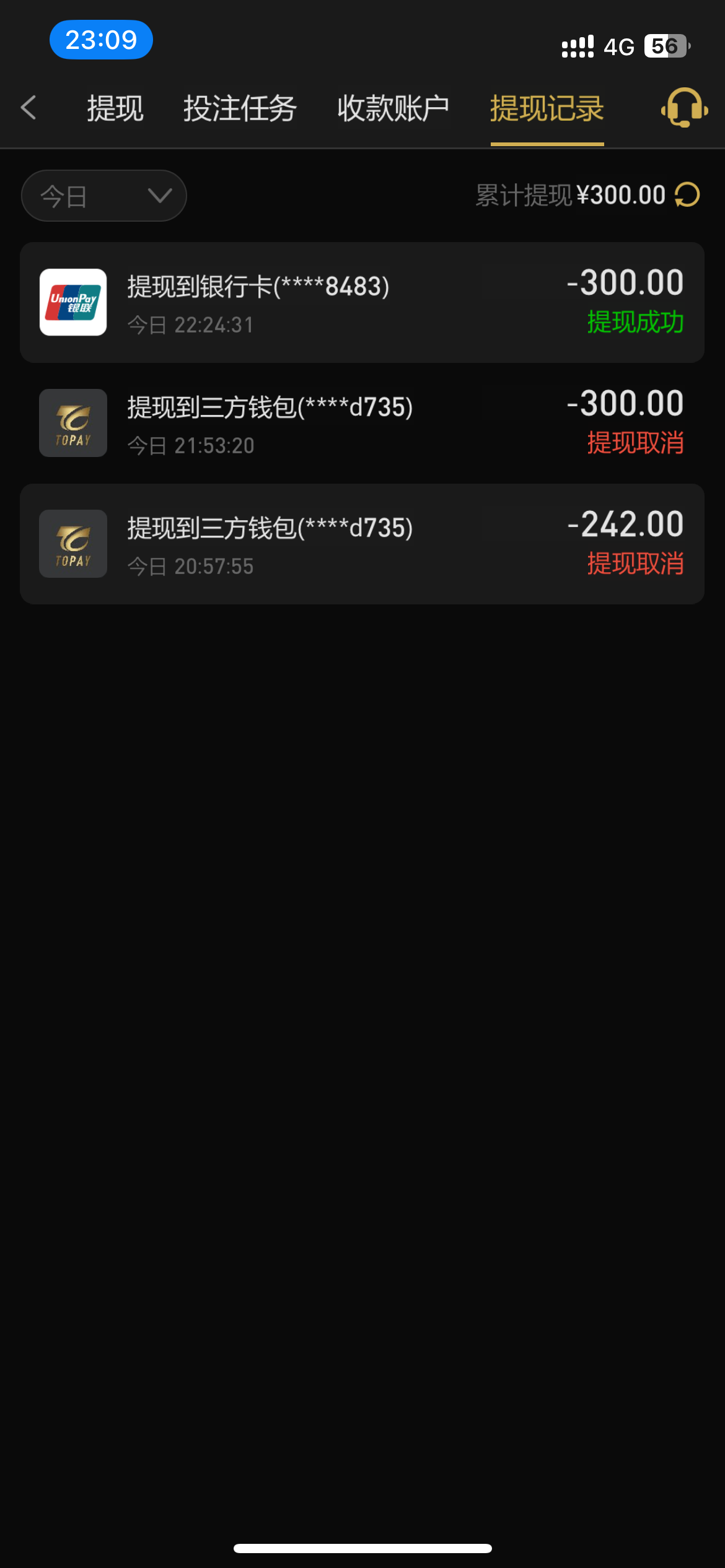This screenshot has width=725, height=1568.
Task: View the cancelled -300.00 wallet withdrawal at 21:53:20
Action: click(362, 424)
